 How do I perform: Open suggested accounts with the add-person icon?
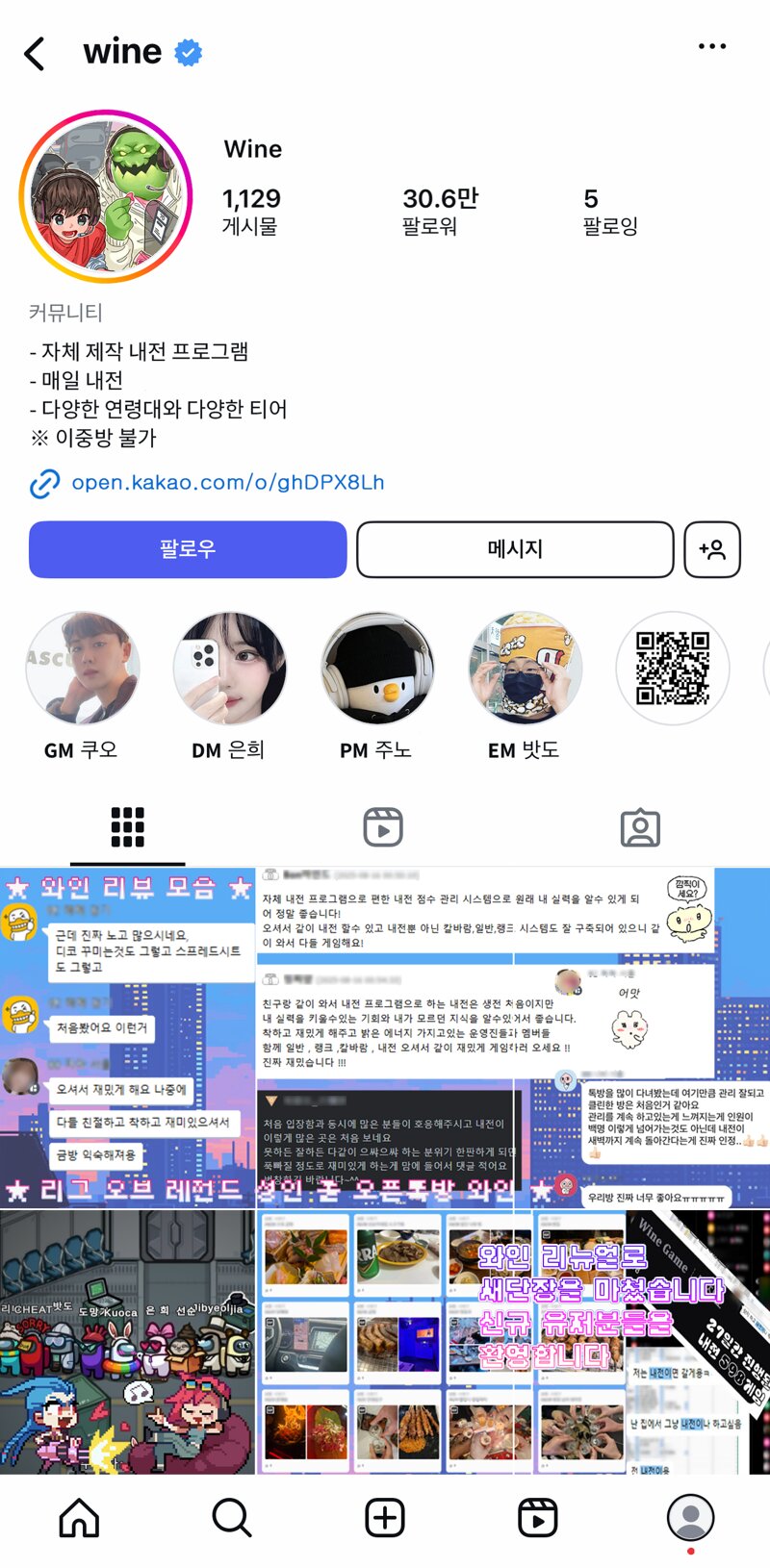click(x=712, y=549)
